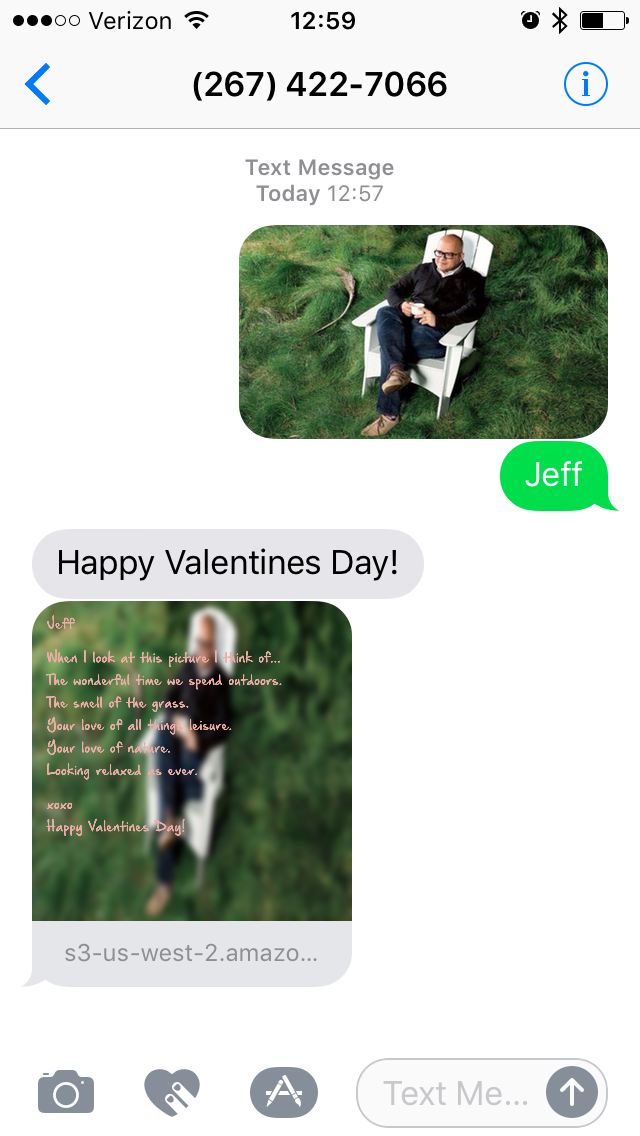Screen dimensions: 640x1136
Task: Open the iMessage App Store drawer
Action: (283, 1092)
